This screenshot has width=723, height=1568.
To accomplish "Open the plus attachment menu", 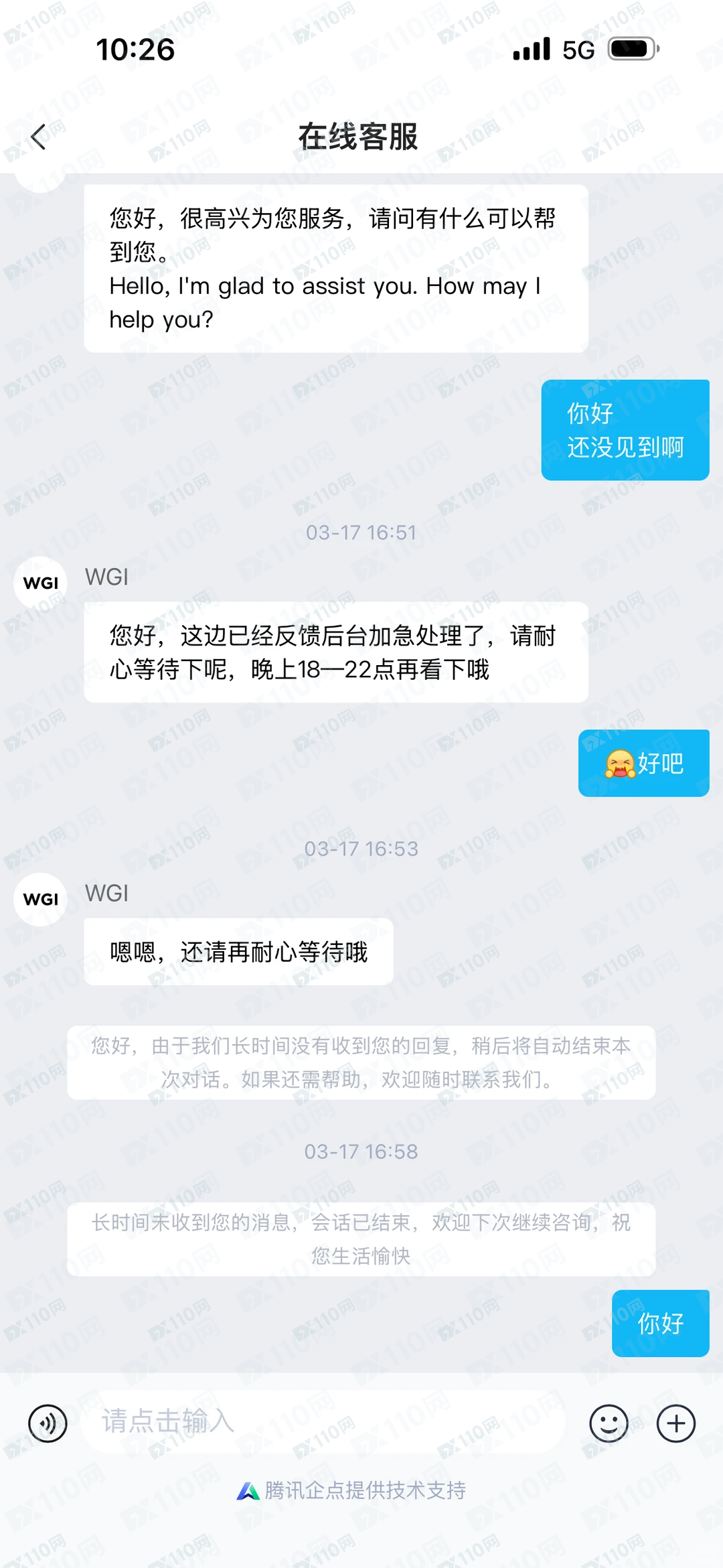I will tap(675, 1423).
